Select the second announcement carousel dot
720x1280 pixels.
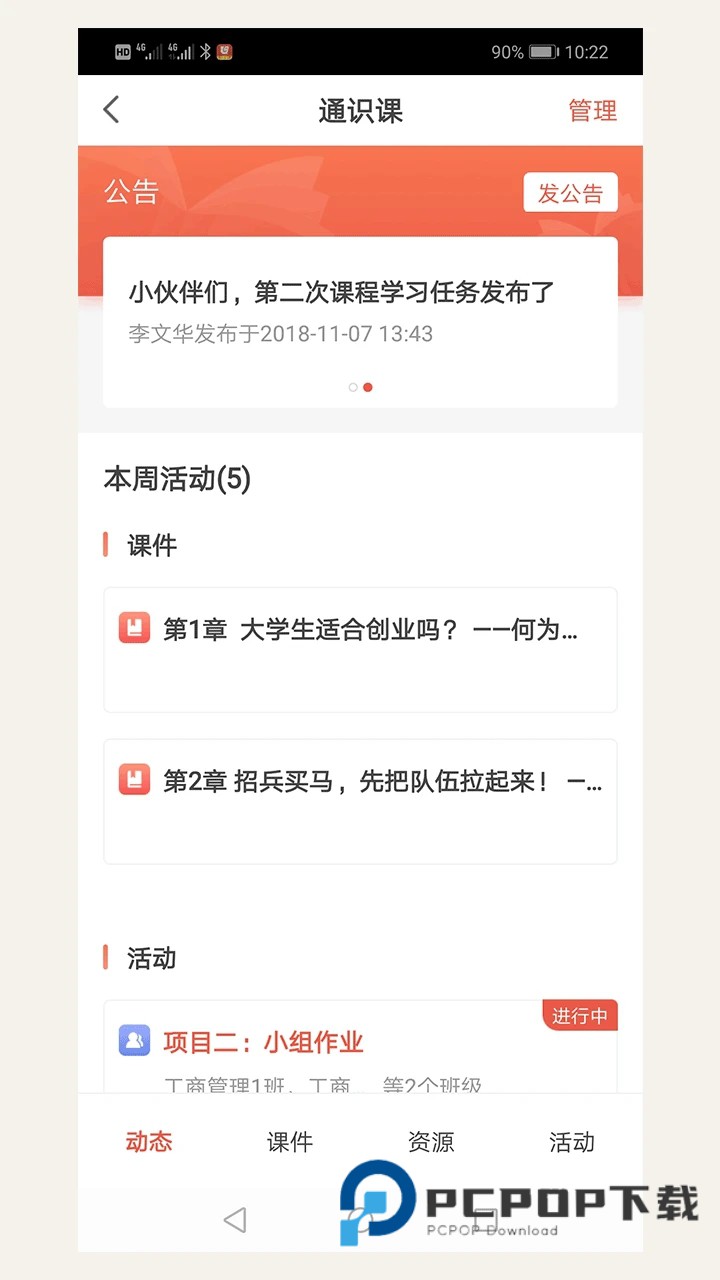click(368, 387)
